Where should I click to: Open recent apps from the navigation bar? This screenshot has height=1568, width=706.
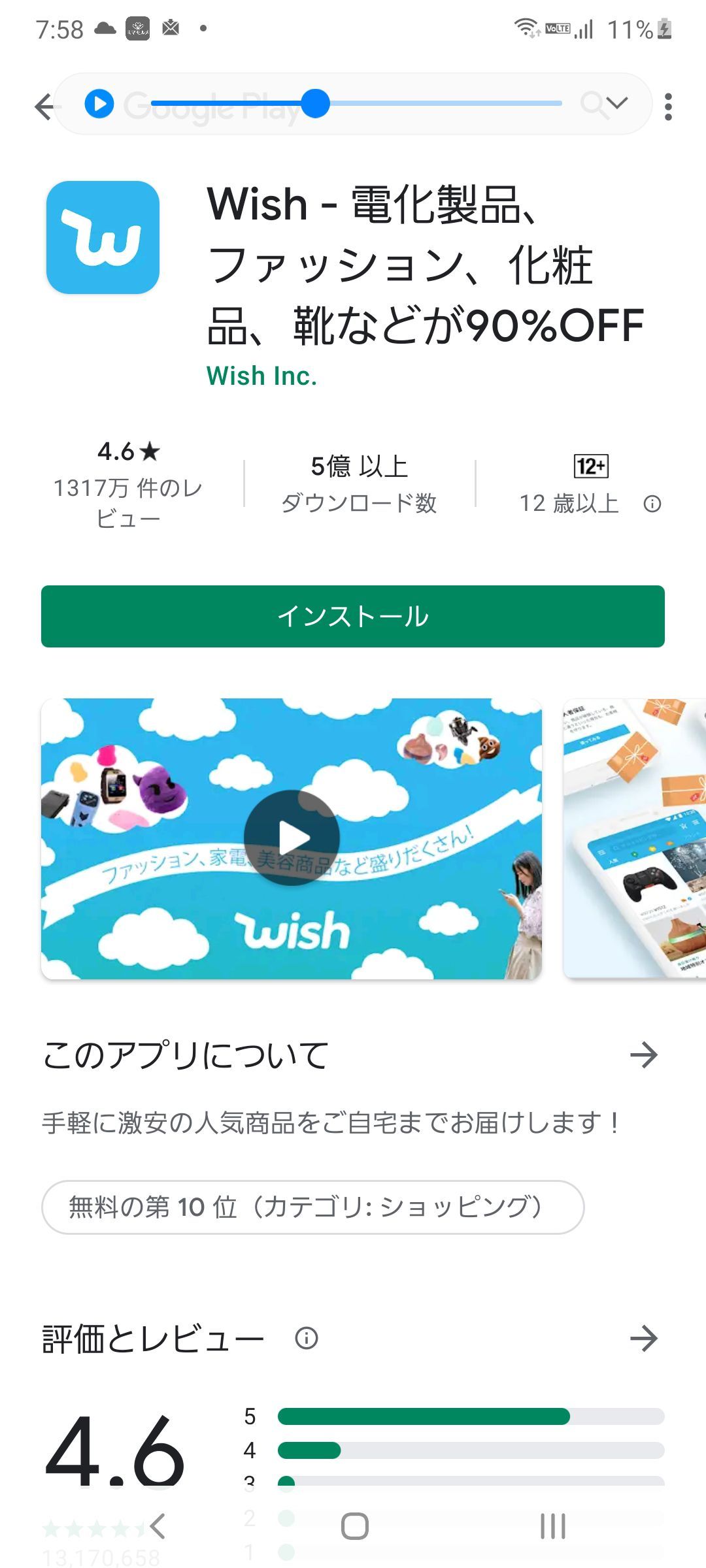click(552, 1526)
